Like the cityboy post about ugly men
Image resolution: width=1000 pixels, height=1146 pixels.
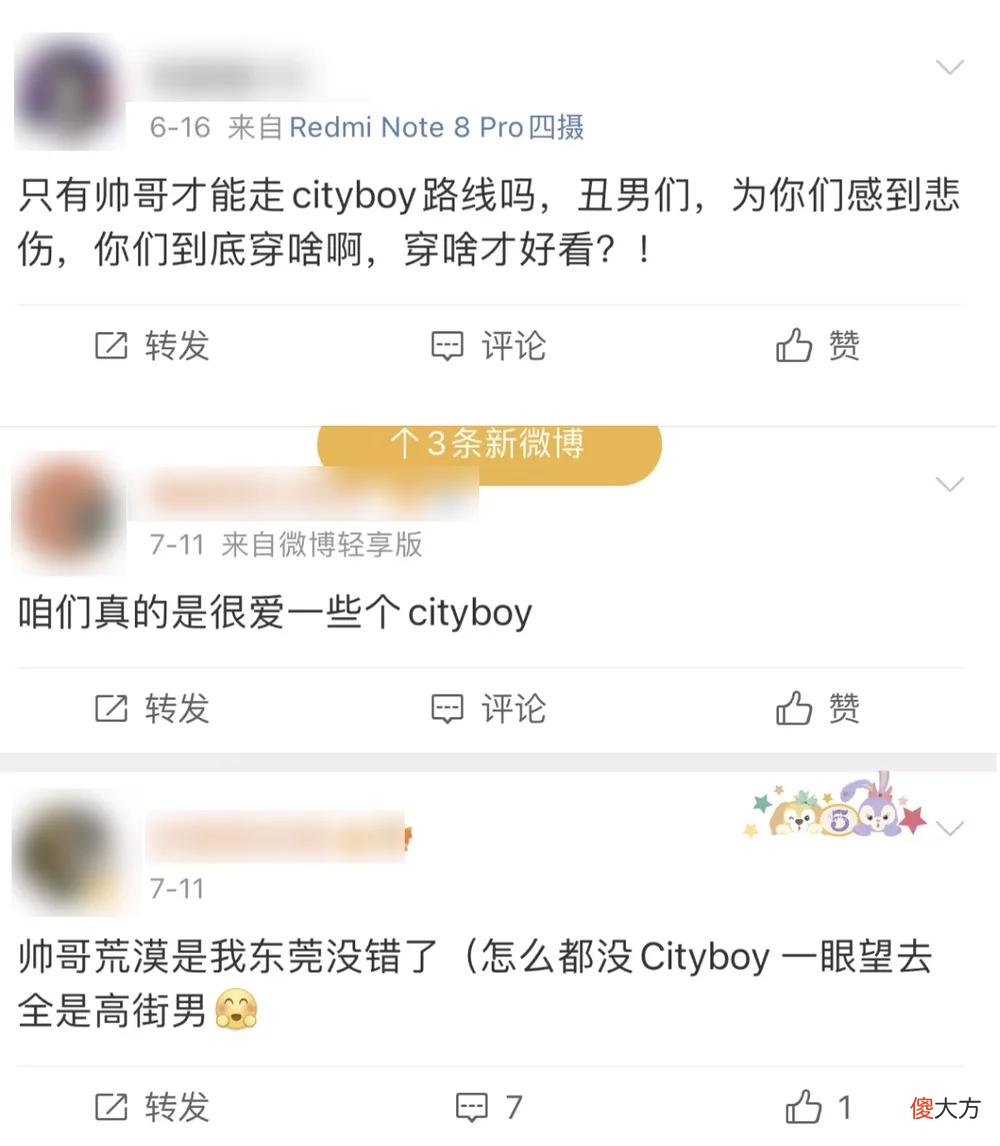818,346
